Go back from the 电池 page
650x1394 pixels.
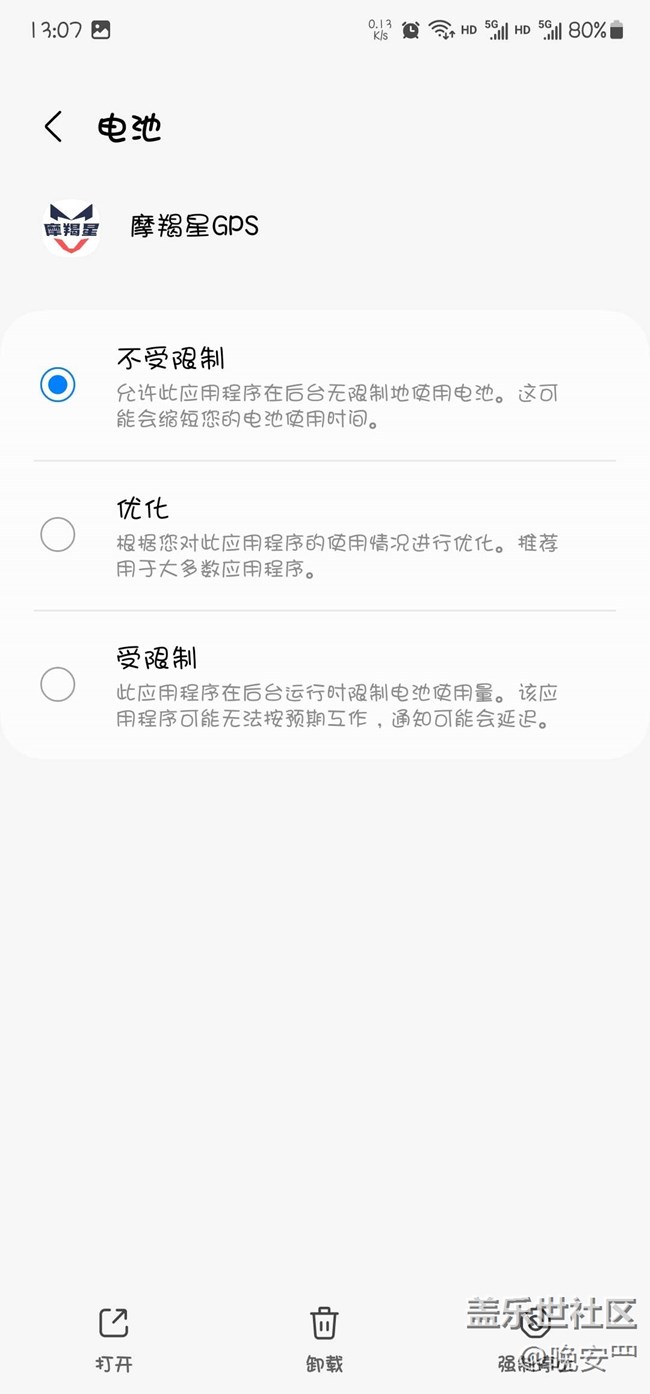click(x=54, y=127)
